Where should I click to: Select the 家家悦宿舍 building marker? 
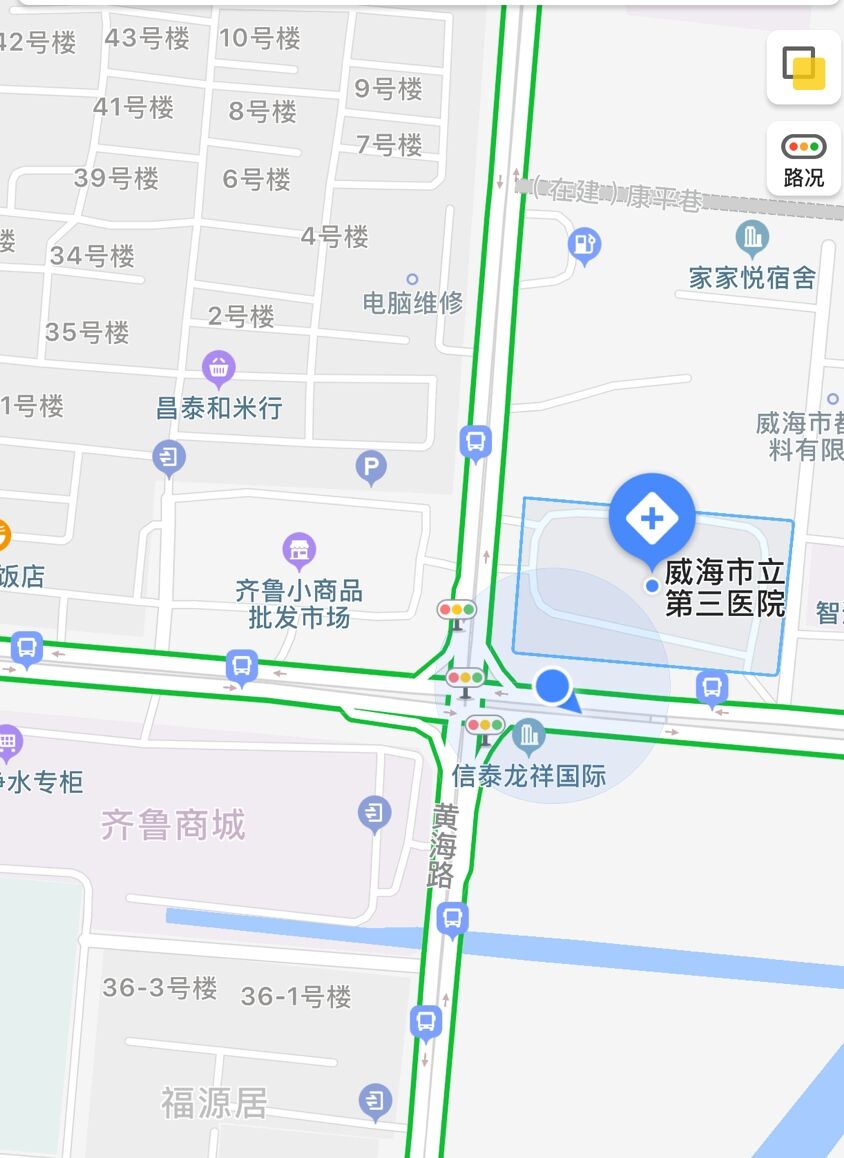click(752, 239)
